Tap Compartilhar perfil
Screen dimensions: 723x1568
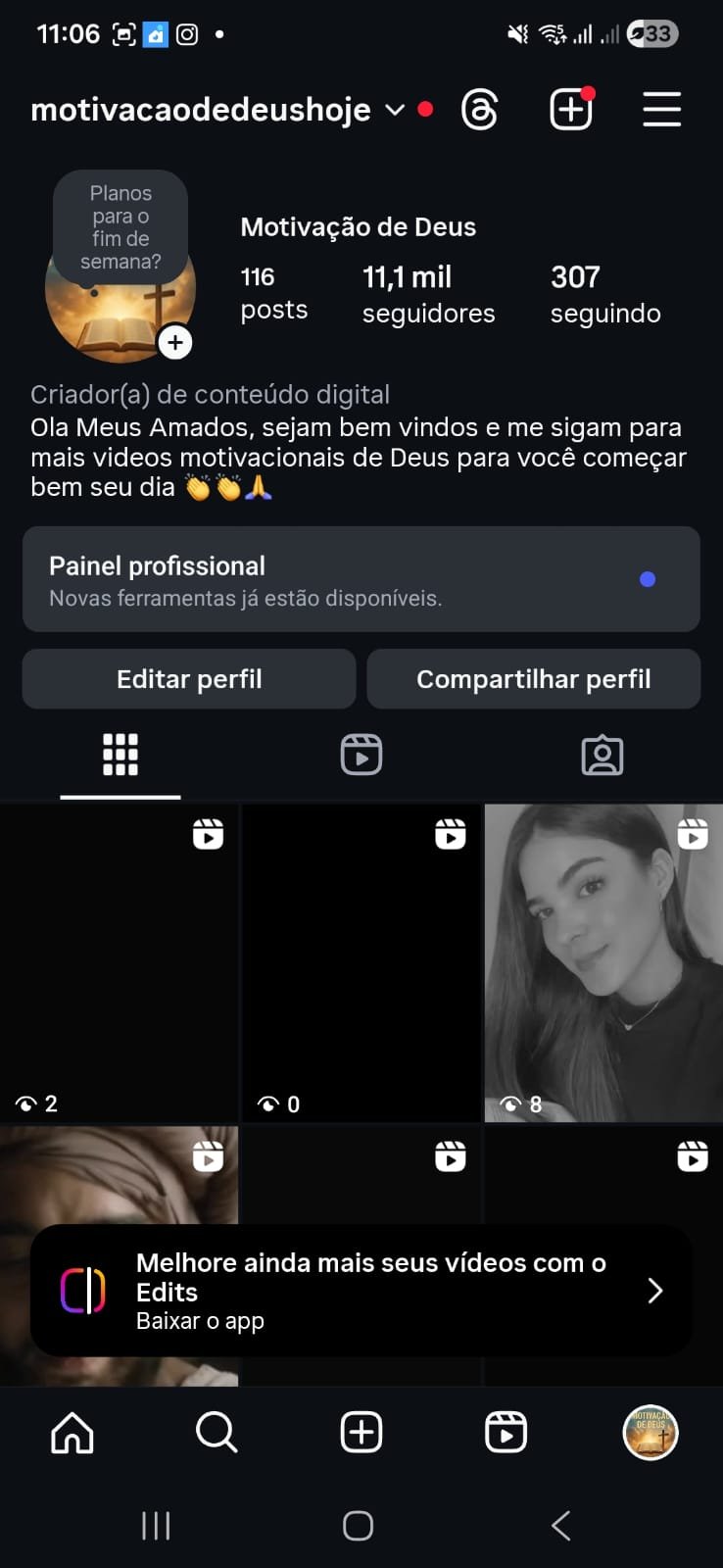[x=533, y=679]
